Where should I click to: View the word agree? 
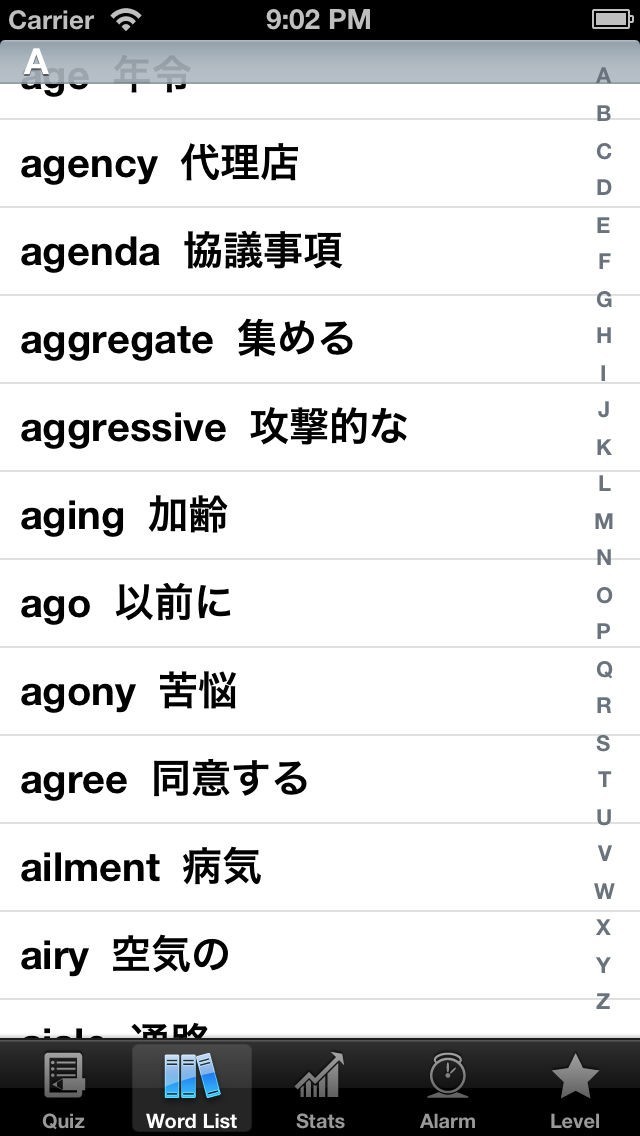pos(290,780)
